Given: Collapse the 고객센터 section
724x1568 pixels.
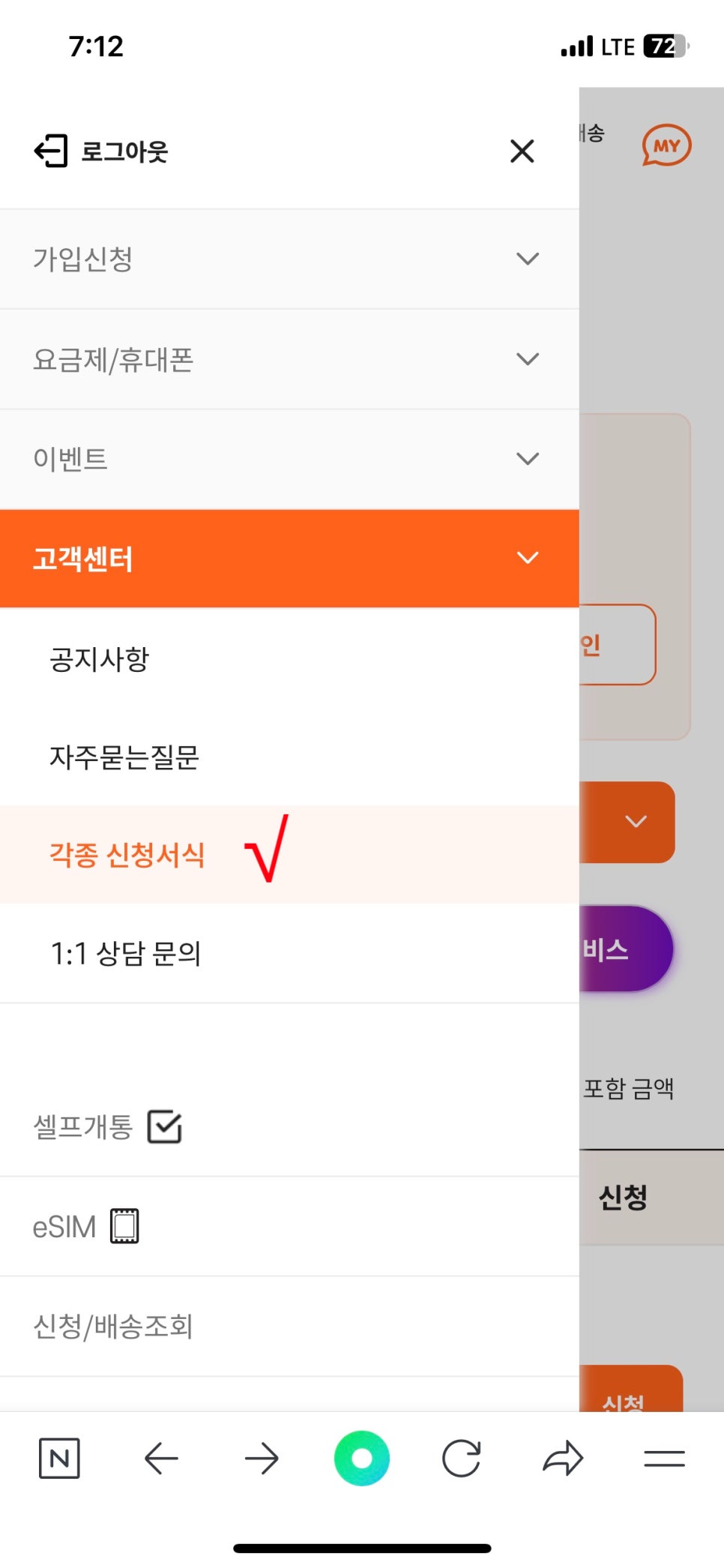Looking at the screenshot, I should tap(289, 559).
